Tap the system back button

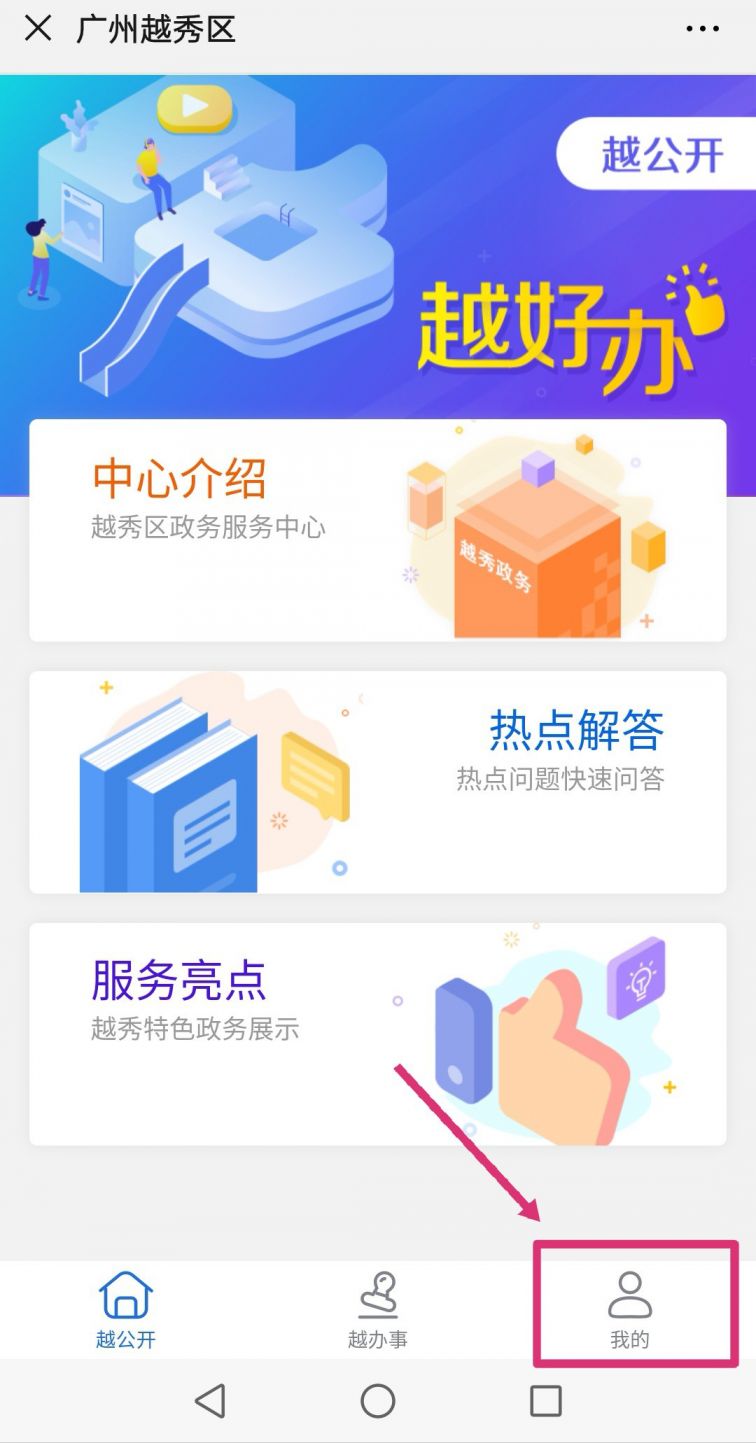(210, 1401)
